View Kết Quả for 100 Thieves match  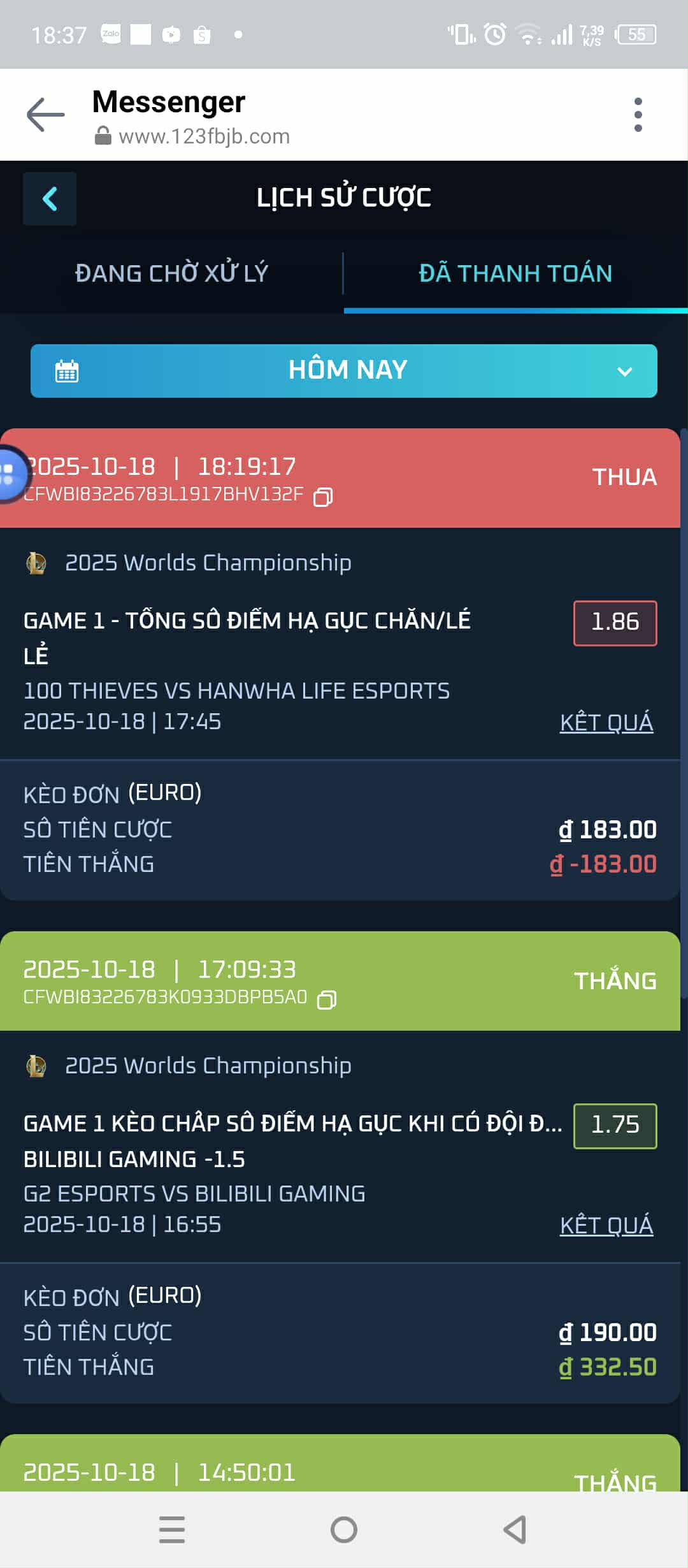[606, 722]
